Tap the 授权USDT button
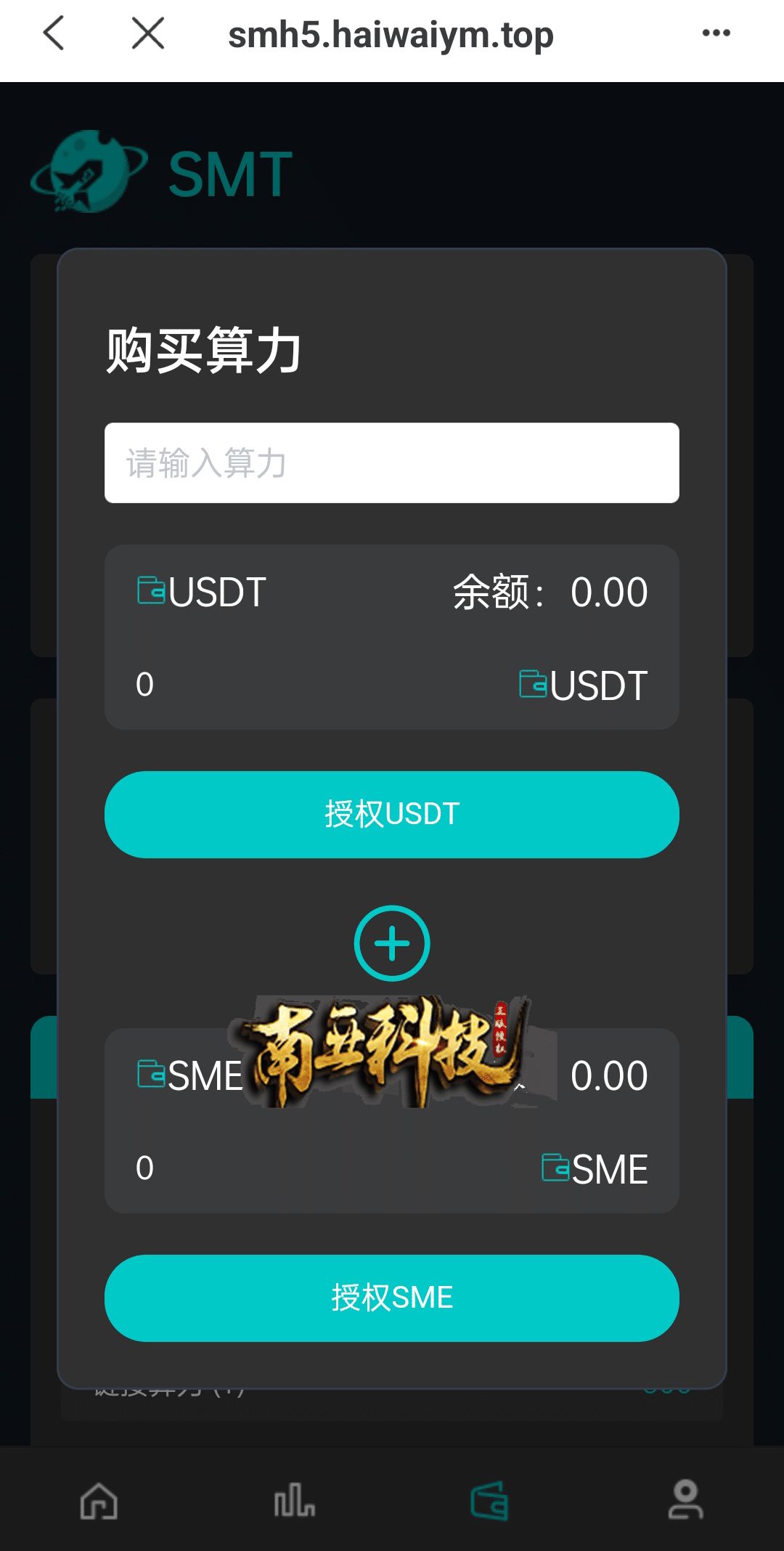 point(392,814)
